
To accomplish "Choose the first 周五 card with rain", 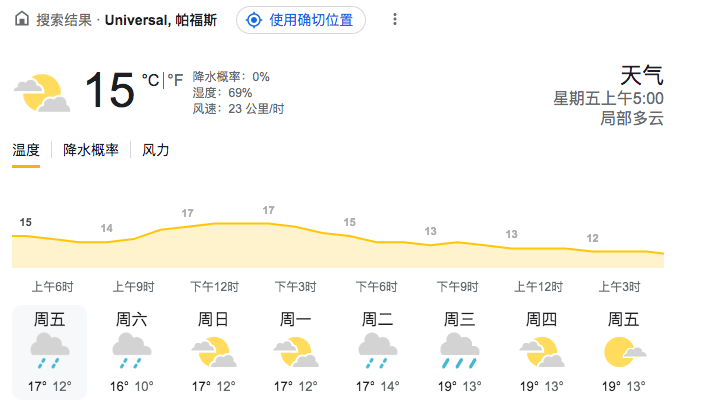I will click(49, 352).
